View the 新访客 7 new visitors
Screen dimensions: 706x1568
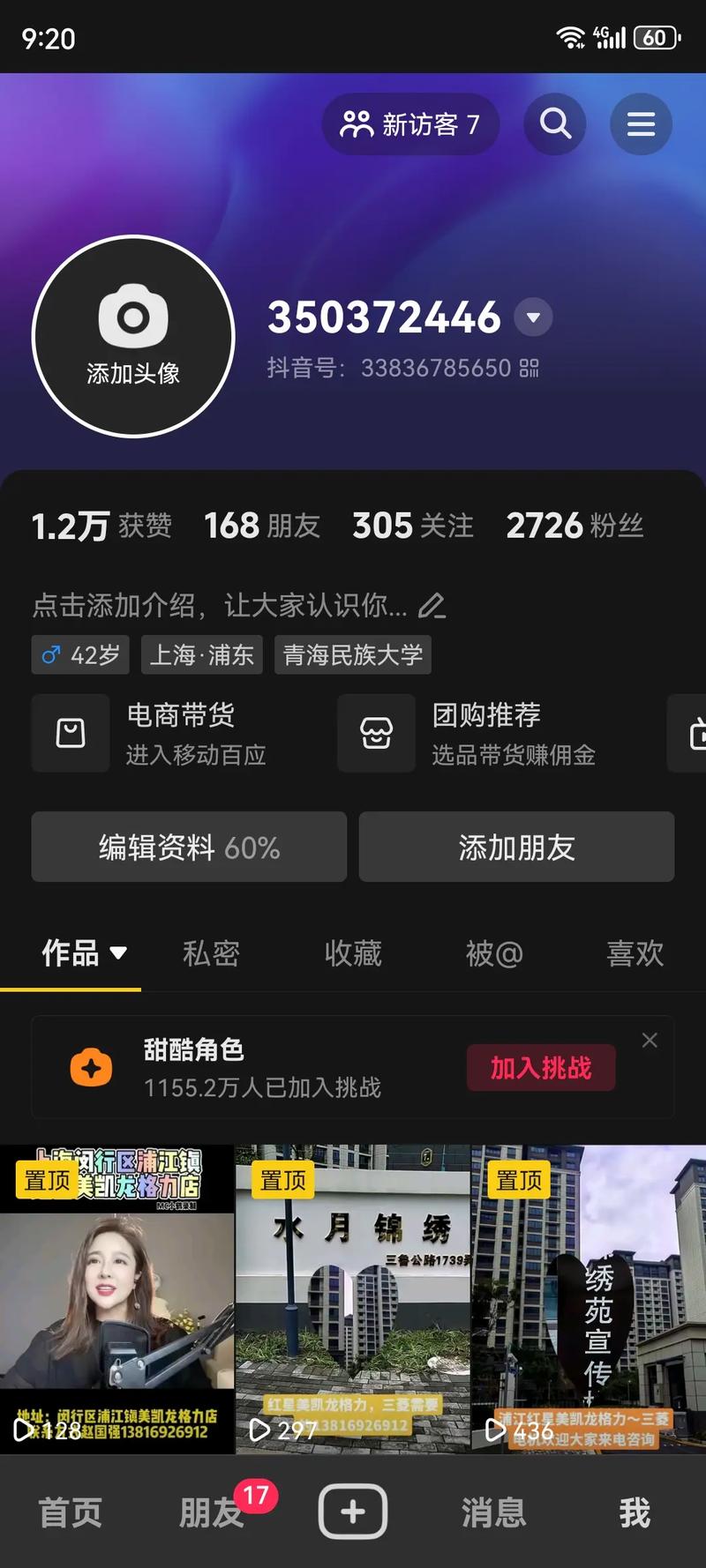[410, 124]
